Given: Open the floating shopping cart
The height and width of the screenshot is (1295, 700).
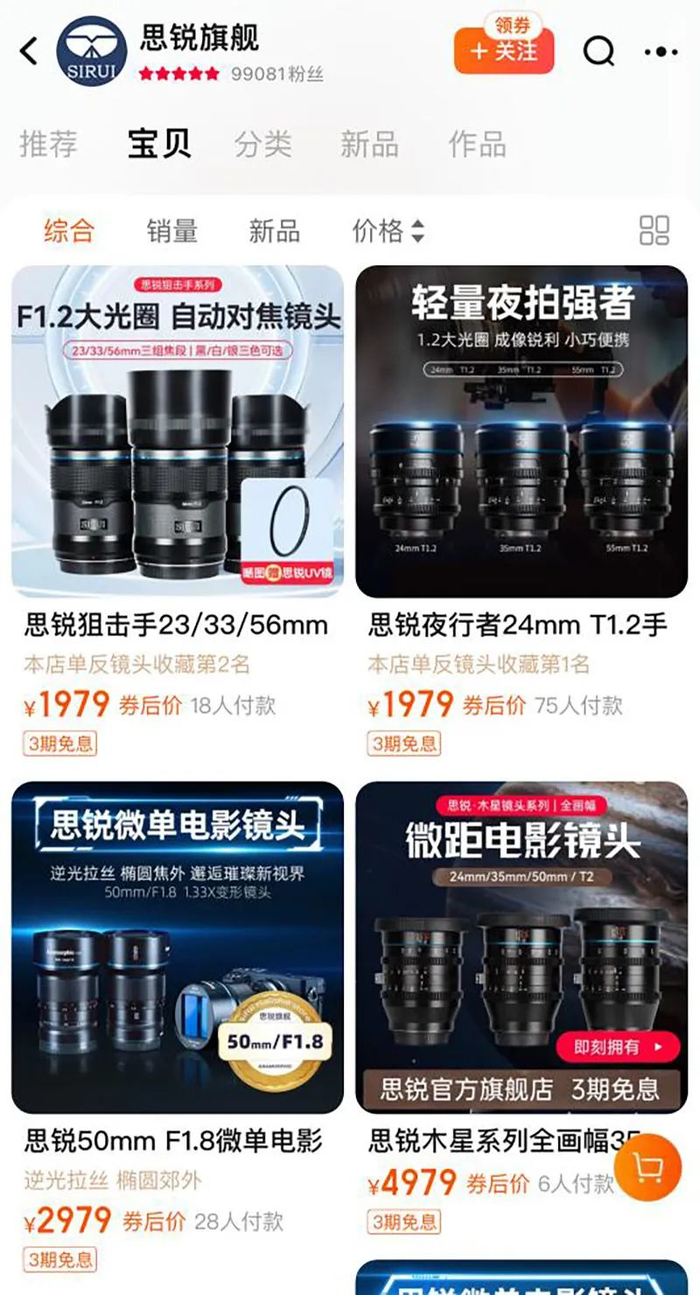Looking at the screenshot, I should point(648,1167).
